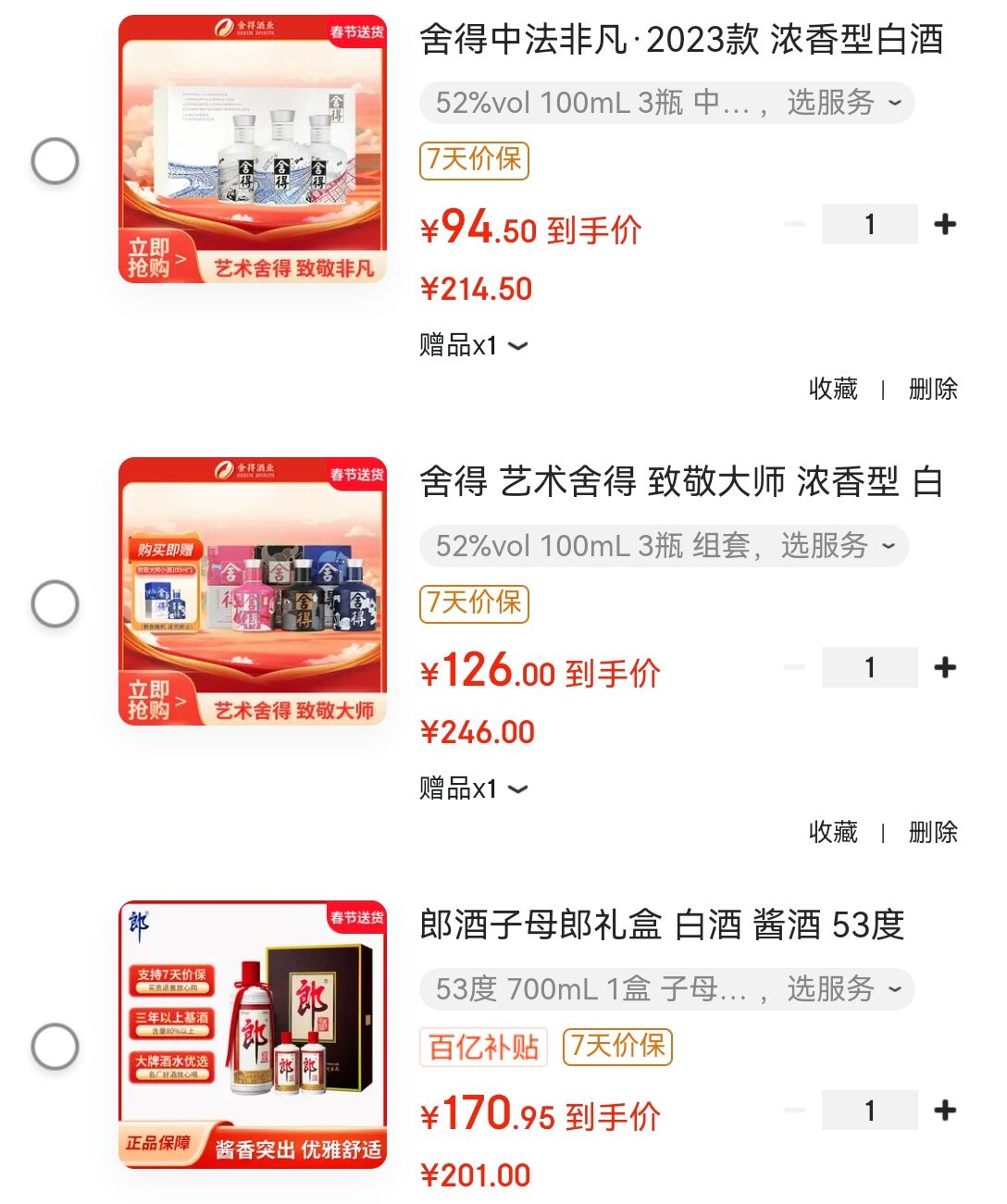Open 舍得中法非凡 product image
1007x1204 pixels.
pyautogui.click(x=253, y=149)
